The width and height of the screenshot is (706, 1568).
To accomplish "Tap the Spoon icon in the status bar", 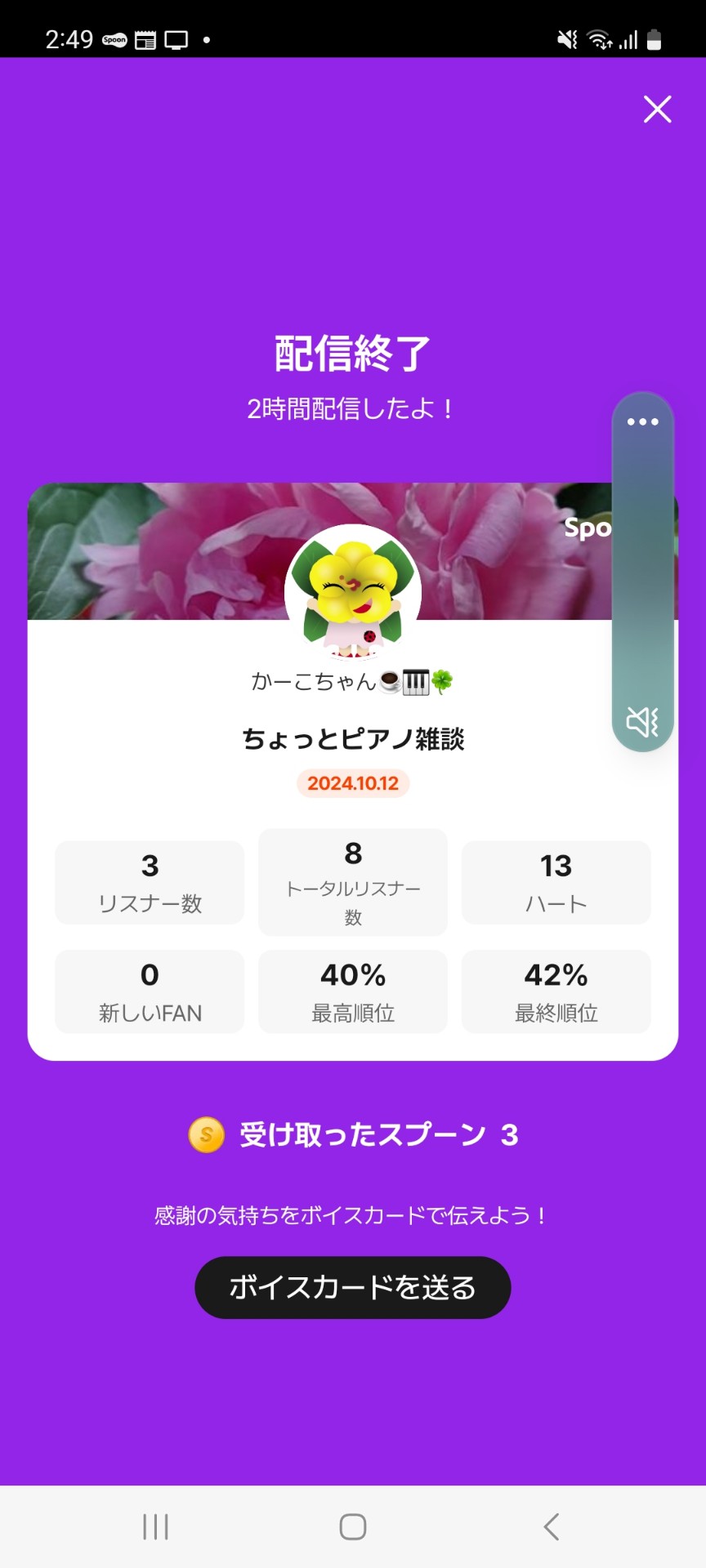I will (x=114, y=39).
